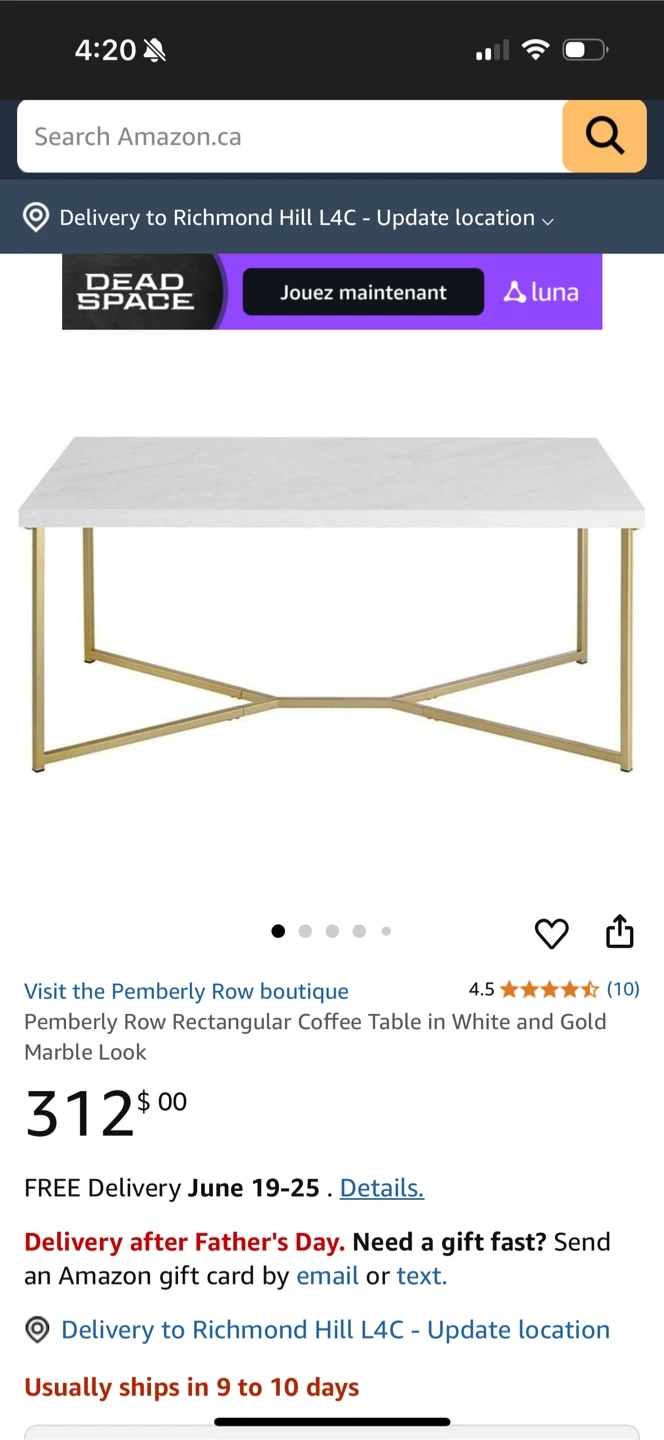Open delivery Details link
This screenshot has width=664, height=1440.
(382, 1188)
